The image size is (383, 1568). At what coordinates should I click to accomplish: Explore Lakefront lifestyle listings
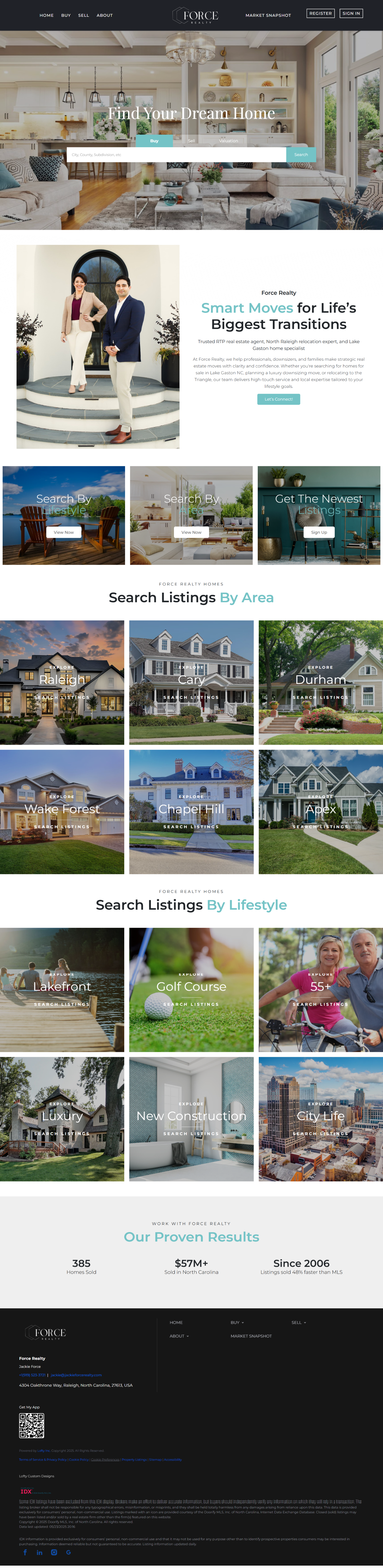(62, 989)
